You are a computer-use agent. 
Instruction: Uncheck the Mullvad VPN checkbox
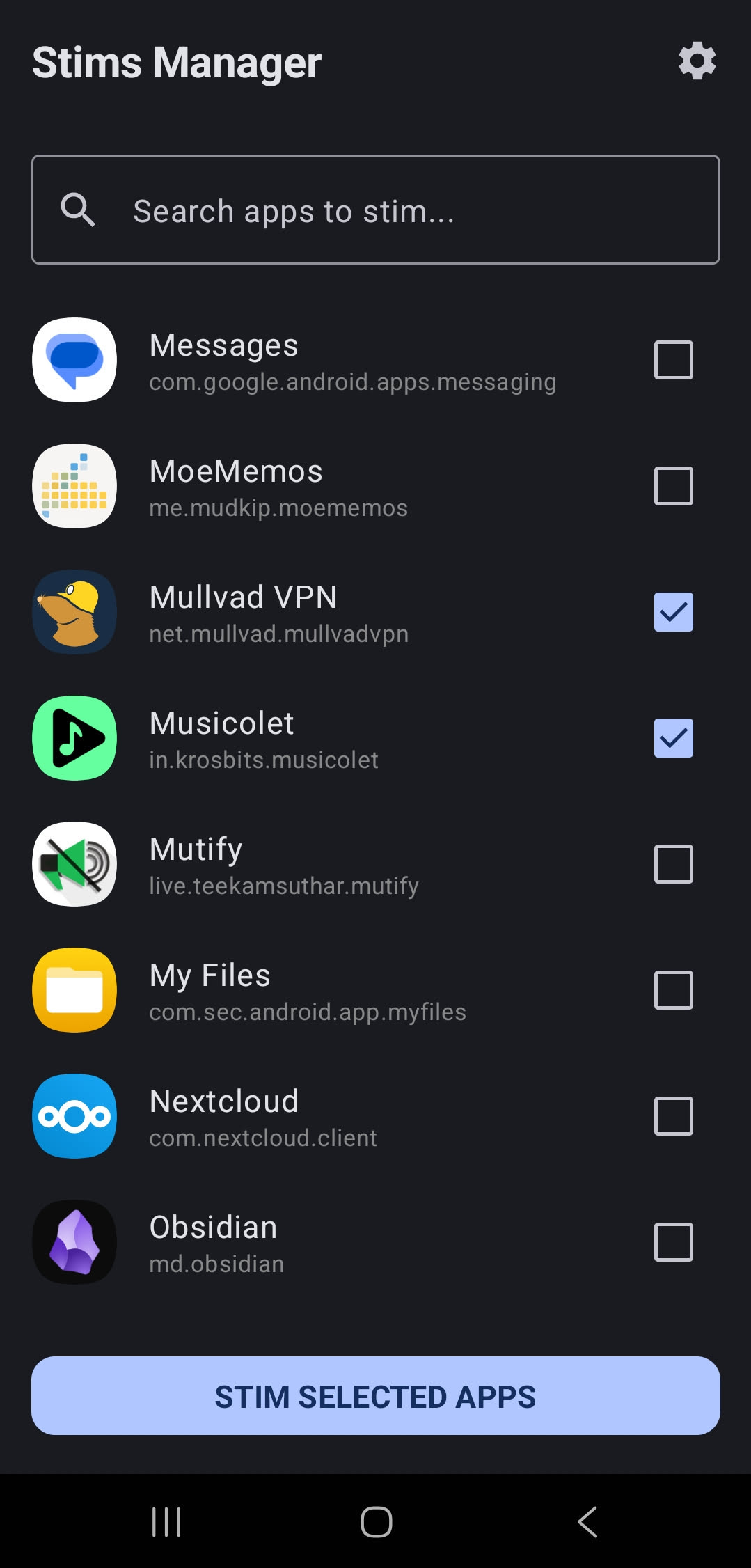[672, 612]
